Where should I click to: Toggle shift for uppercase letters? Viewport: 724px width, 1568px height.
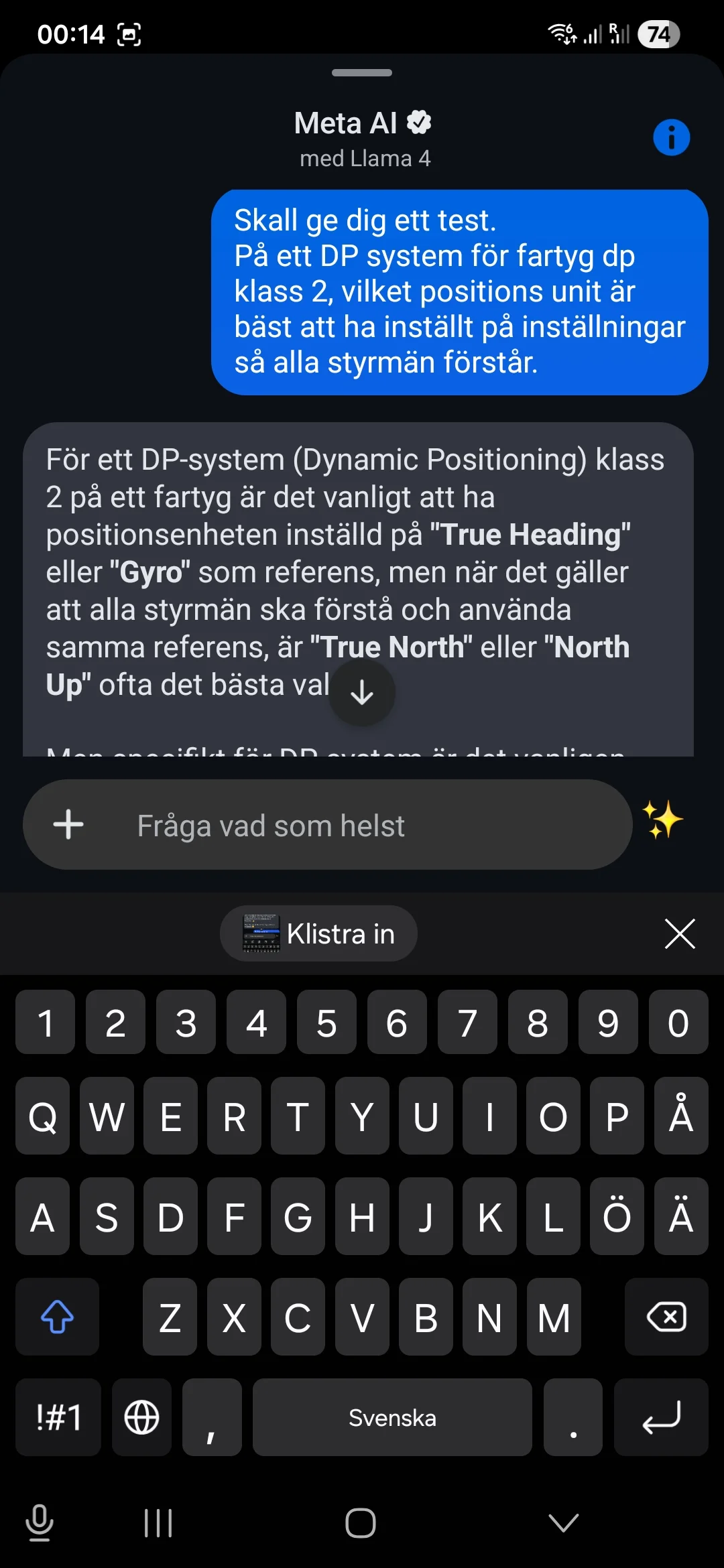(57, 1317)
